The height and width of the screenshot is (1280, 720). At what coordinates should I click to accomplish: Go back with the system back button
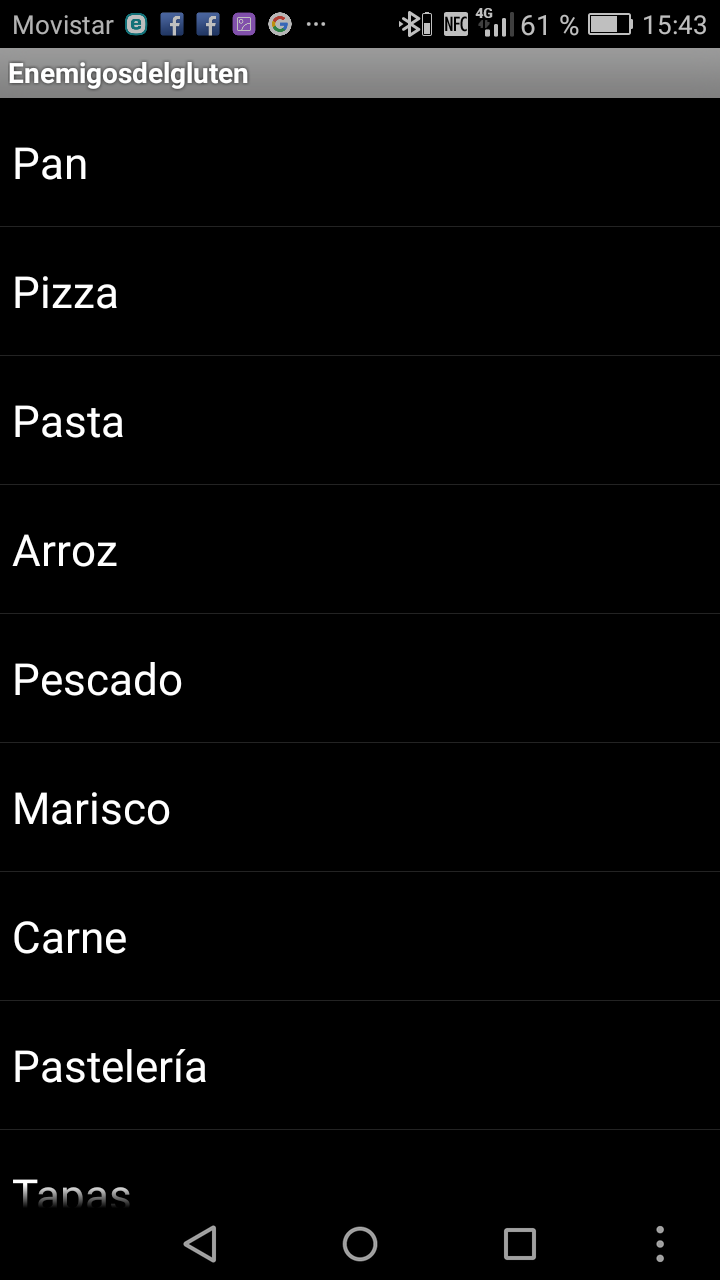click(200, 1244)
